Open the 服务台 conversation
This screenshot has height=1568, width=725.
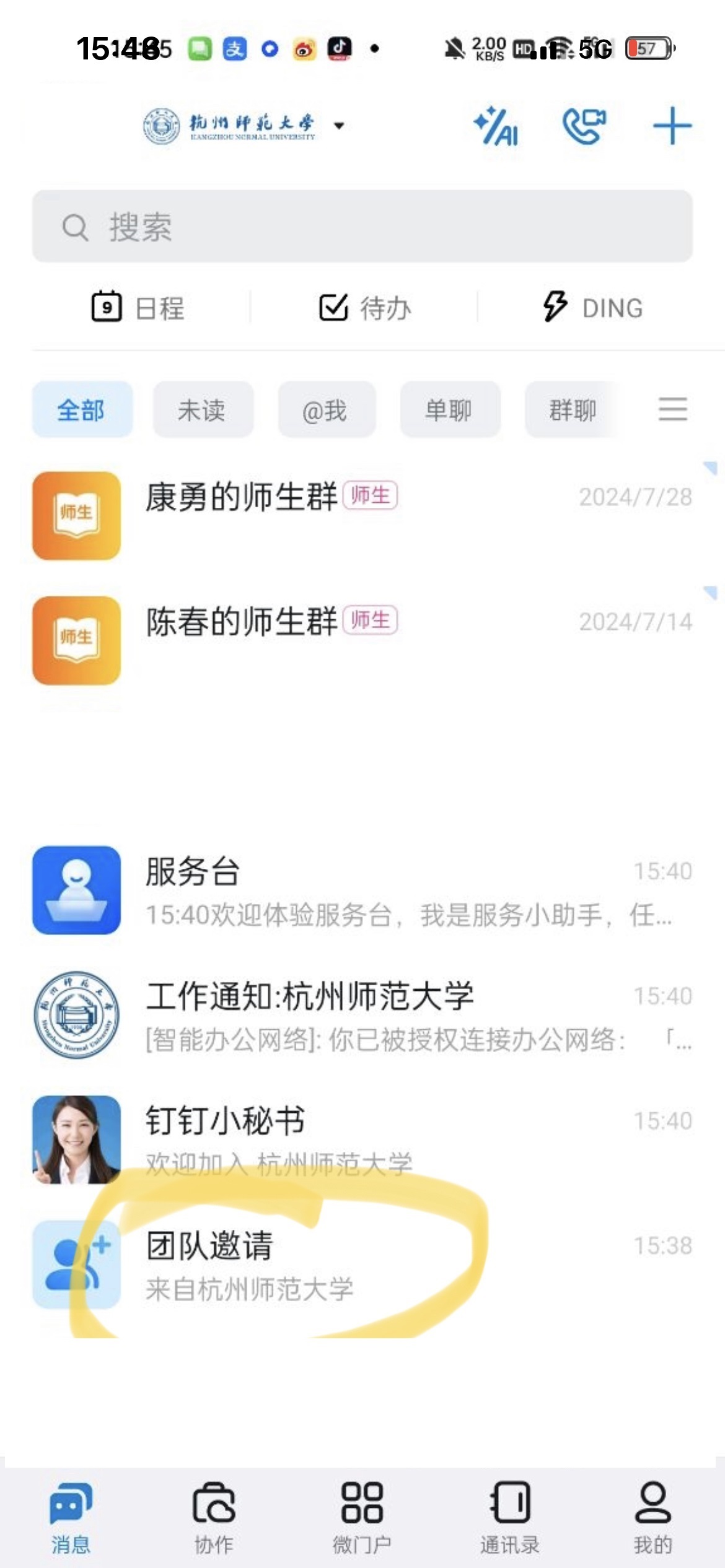click(362, 890)
